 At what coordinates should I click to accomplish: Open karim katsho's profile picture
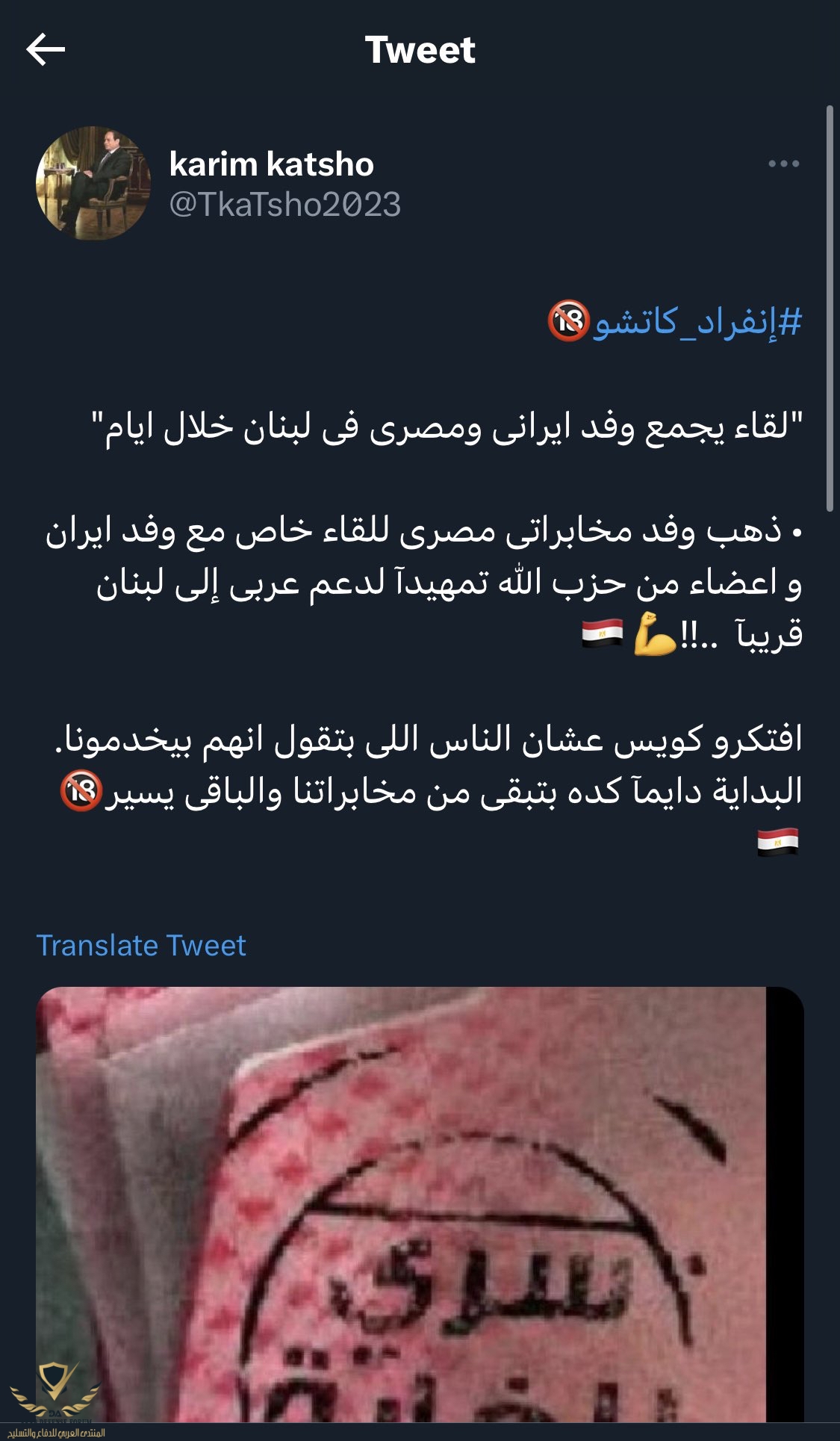[93, 183]
